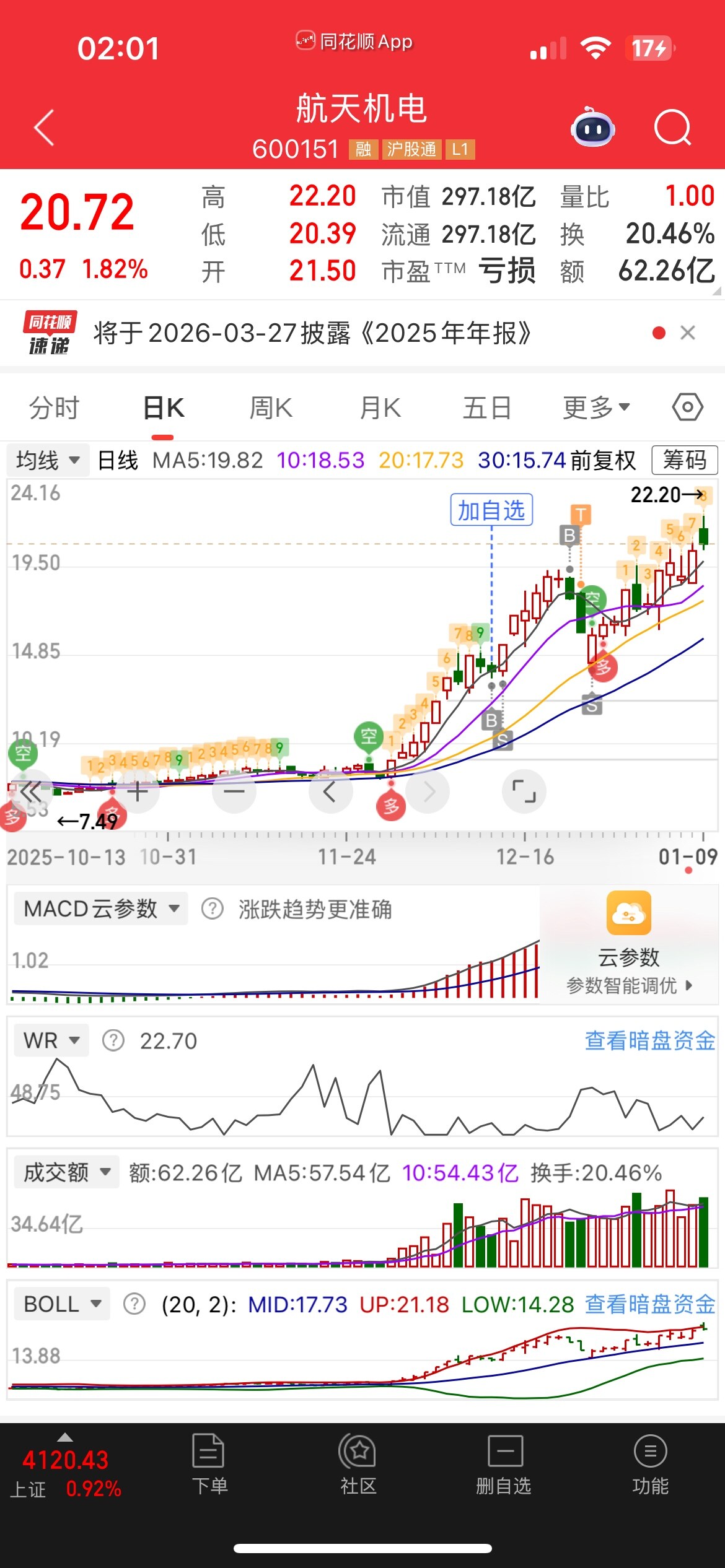
Task: Go back using the top-left arrow
Action: tap(45, 128)
